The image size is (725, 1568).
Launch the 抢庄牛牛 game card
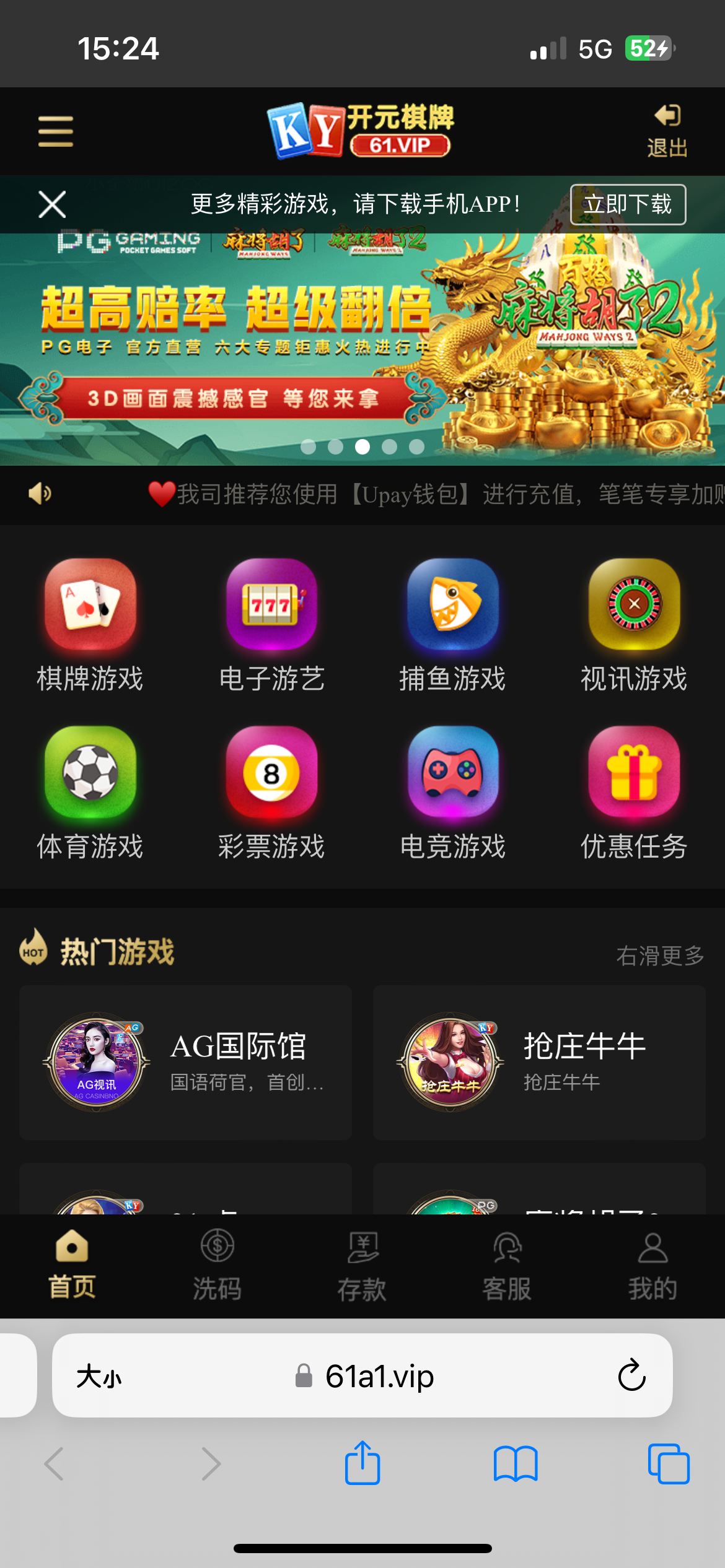539,1062
